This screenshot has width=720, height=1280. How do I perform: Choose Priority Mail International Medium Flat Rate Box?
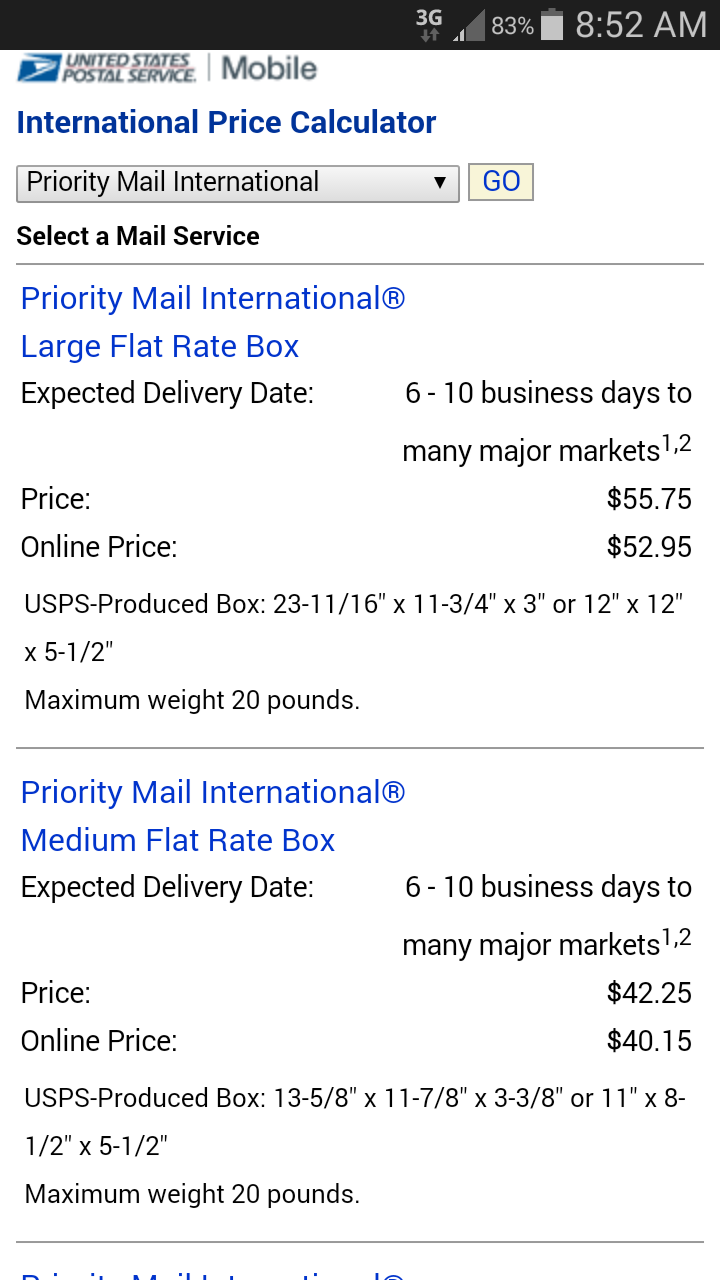[x=212, y=816]
